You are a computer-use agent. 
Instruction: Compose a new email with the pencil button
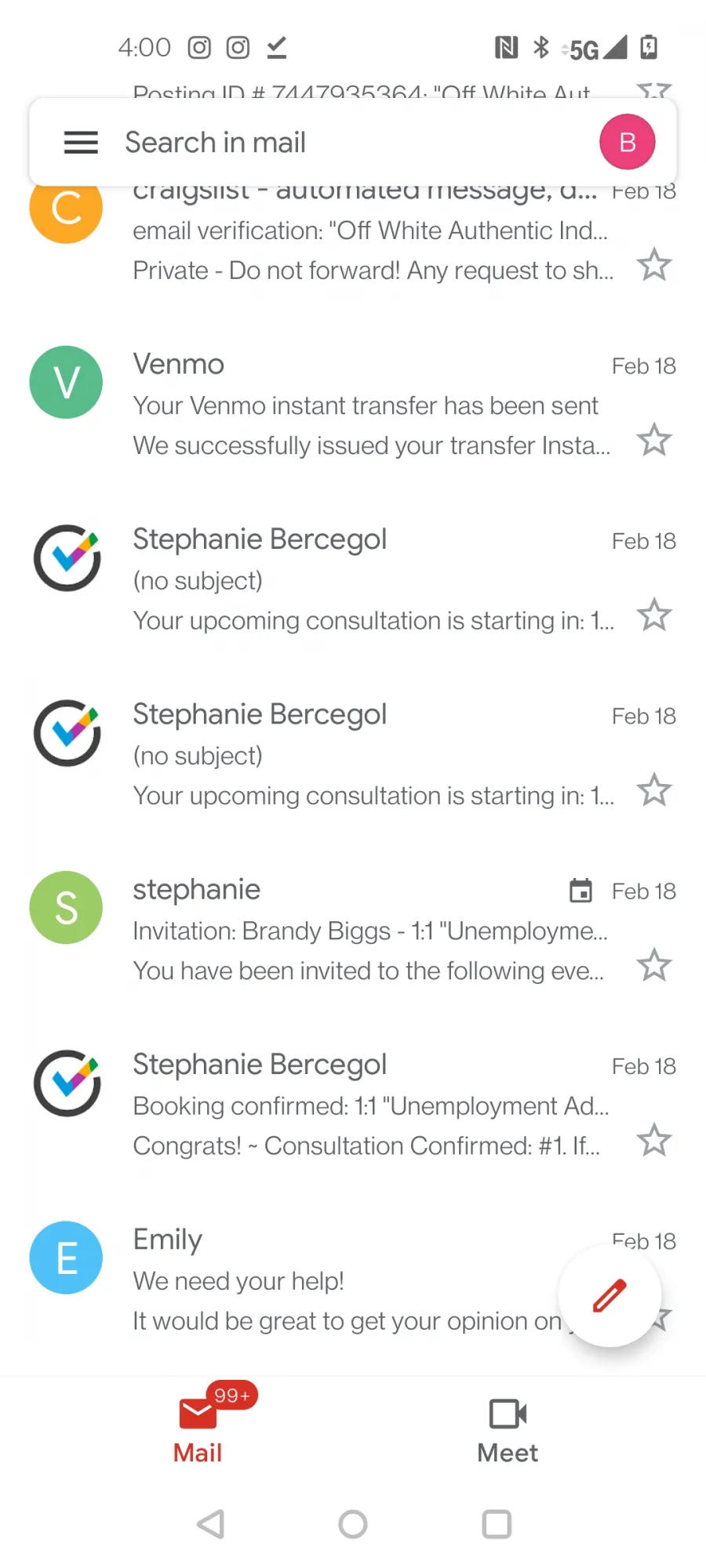click(x=610, y=1295)
